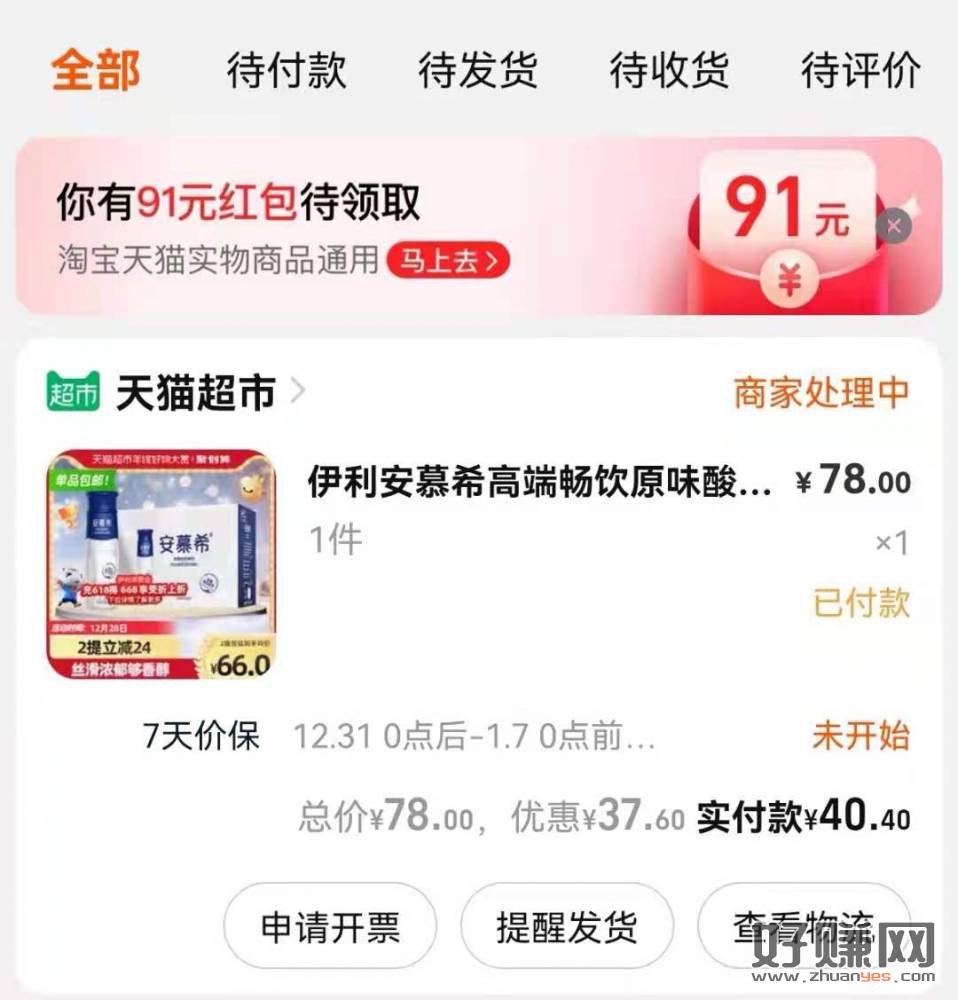958x1000 pixels.
Task: Switch to the 全部 tab
Action: click(x=95, y=70)
